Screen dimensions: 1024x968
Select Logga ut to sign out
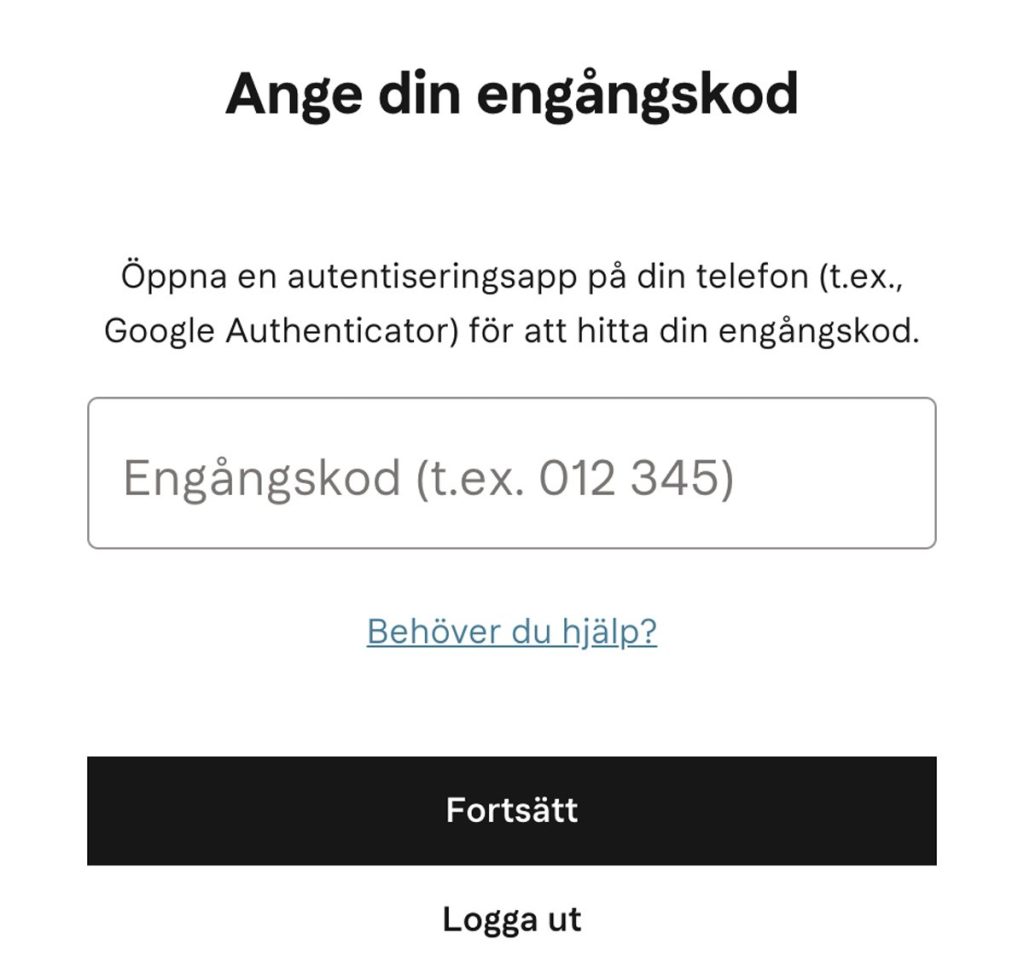point(511,919)
